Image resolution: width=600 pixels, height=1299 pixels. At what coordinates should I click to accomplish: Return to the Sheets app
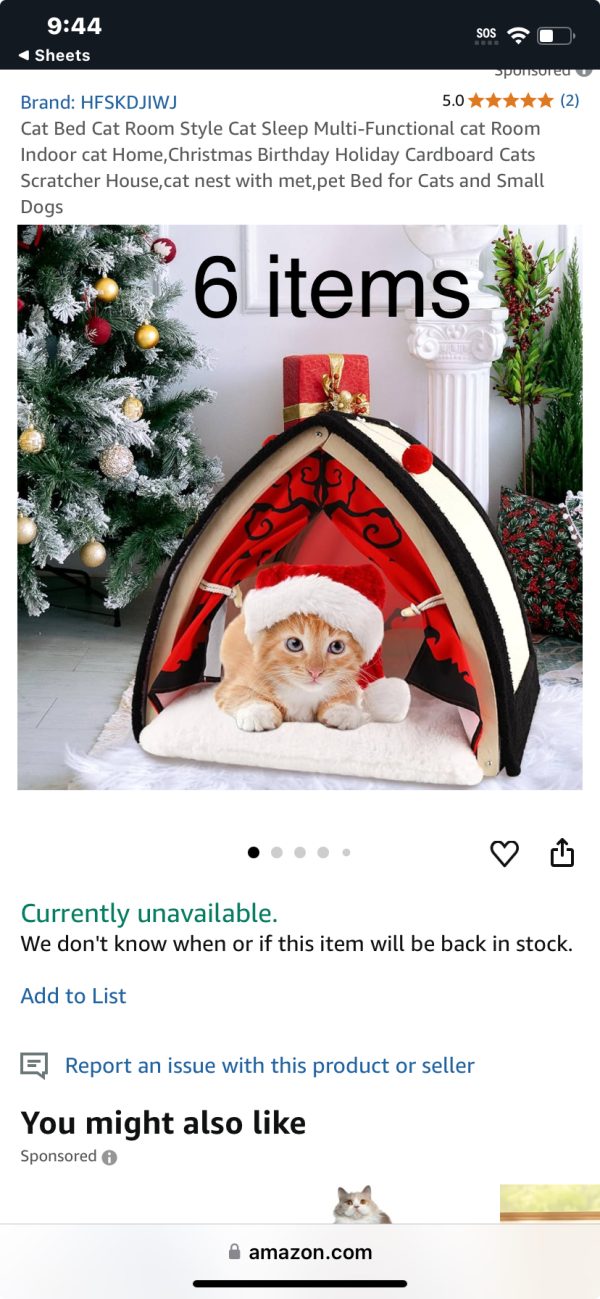coord(54,55)
